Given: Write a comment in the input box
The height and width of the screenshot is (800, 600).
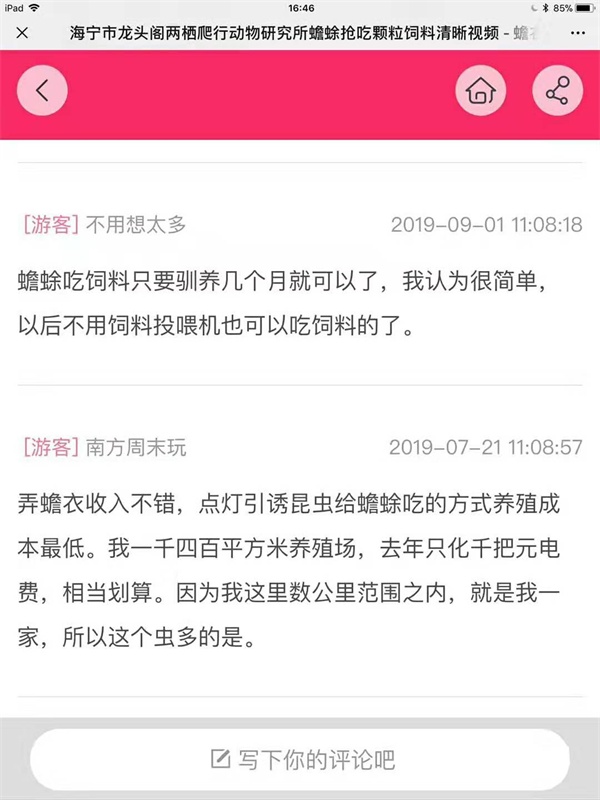Looking at the screenshot, I should coord(300,759).
